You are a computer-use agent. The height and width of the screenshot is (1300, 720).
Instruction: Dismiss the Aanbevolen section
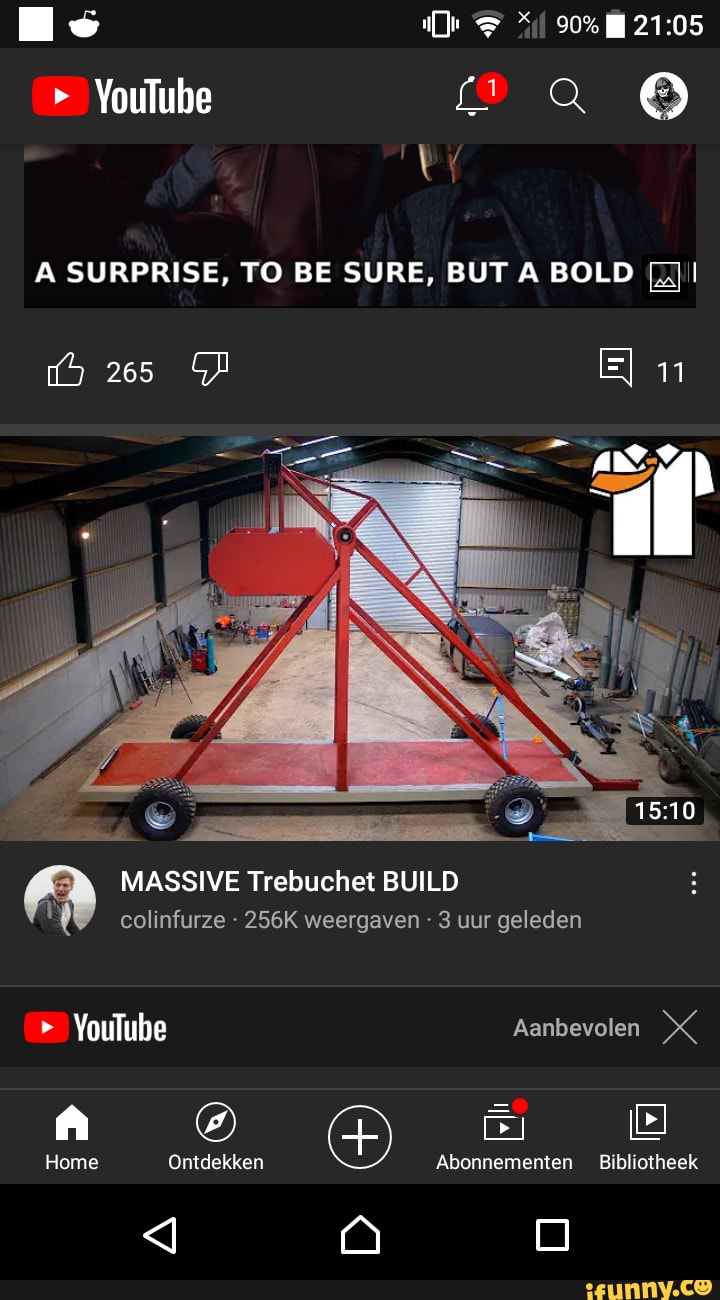(679, 1027)
